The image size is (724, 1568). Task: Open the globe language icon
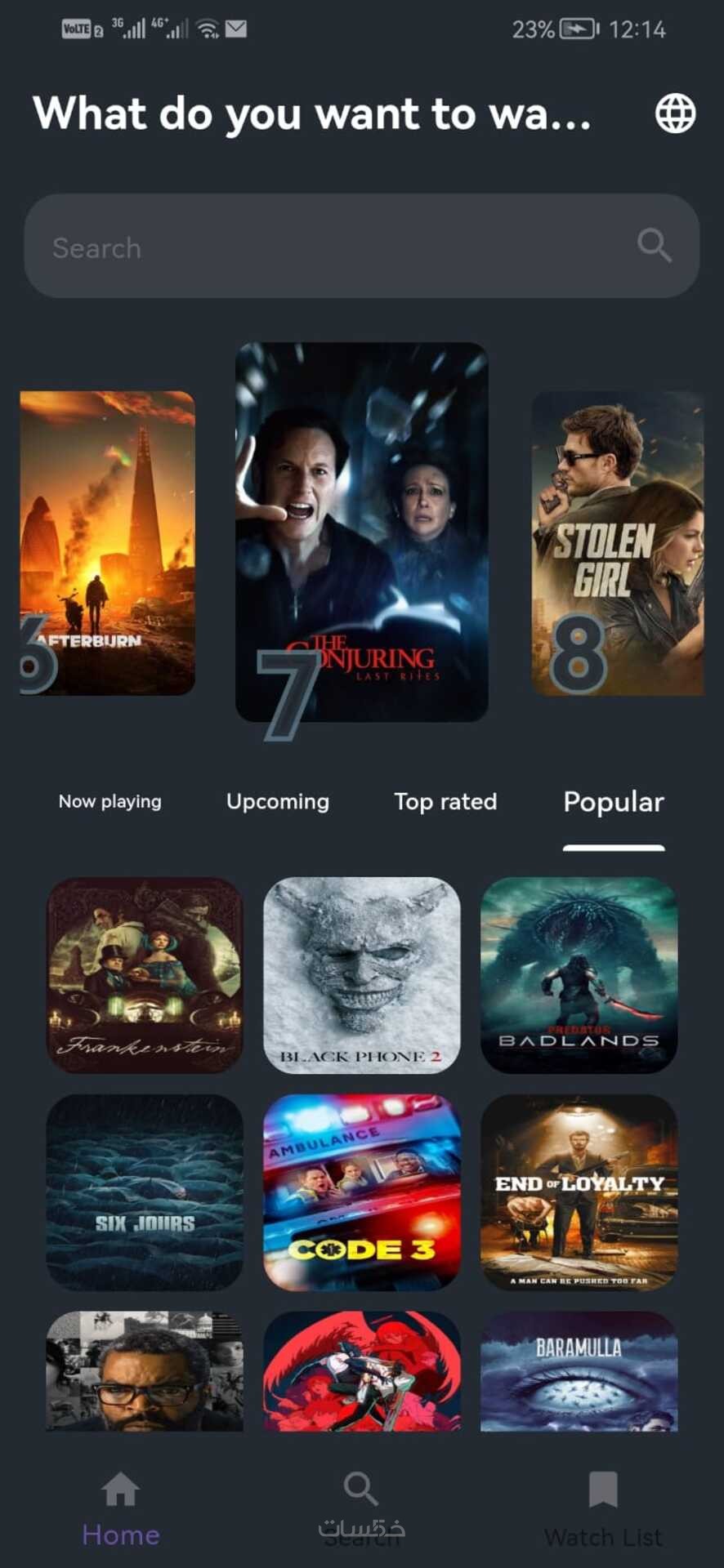point(675,113)
